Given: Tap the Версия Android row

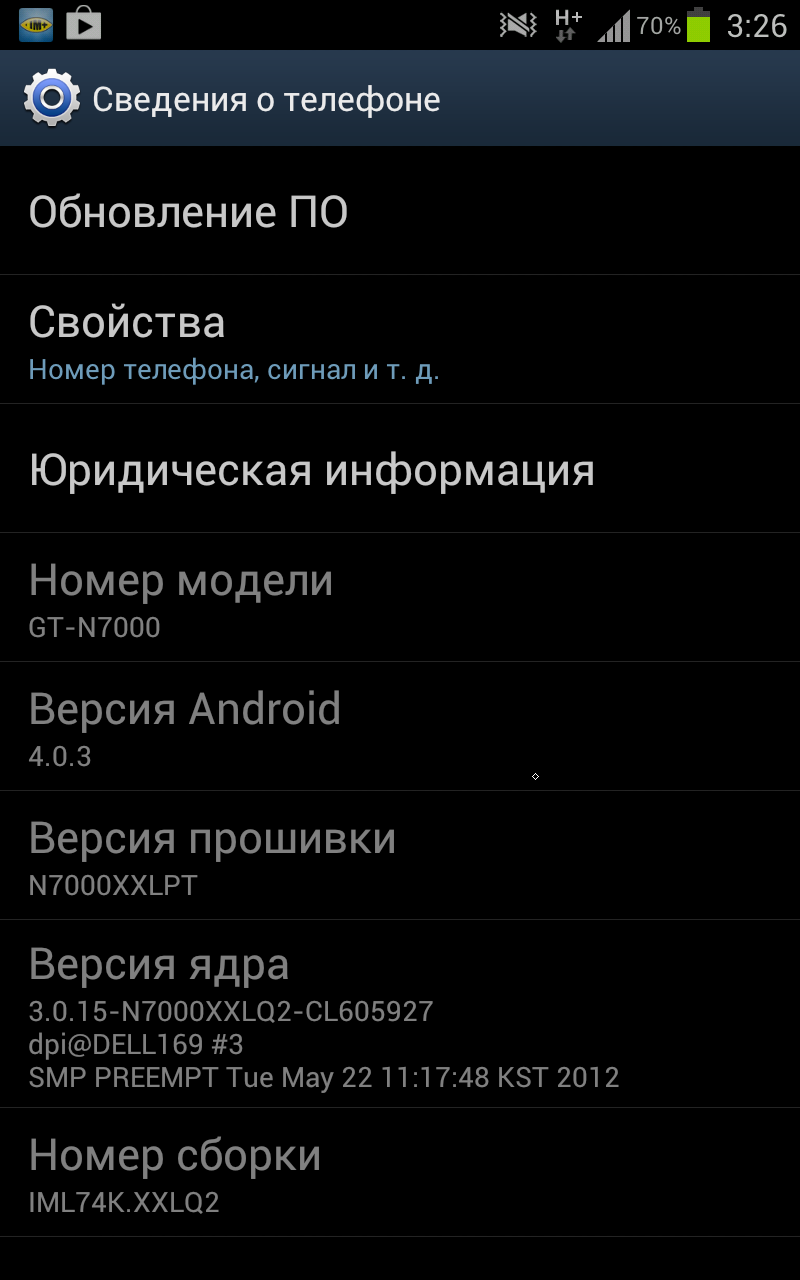Looking at the screenshot, I should 400,726.
